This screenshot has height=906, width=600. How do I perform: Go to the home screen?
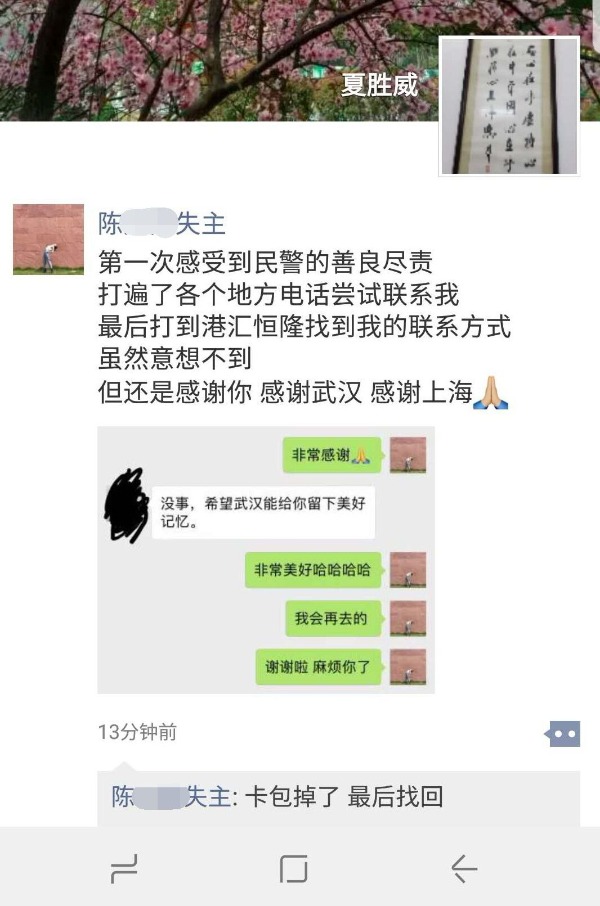pos(293,869)
